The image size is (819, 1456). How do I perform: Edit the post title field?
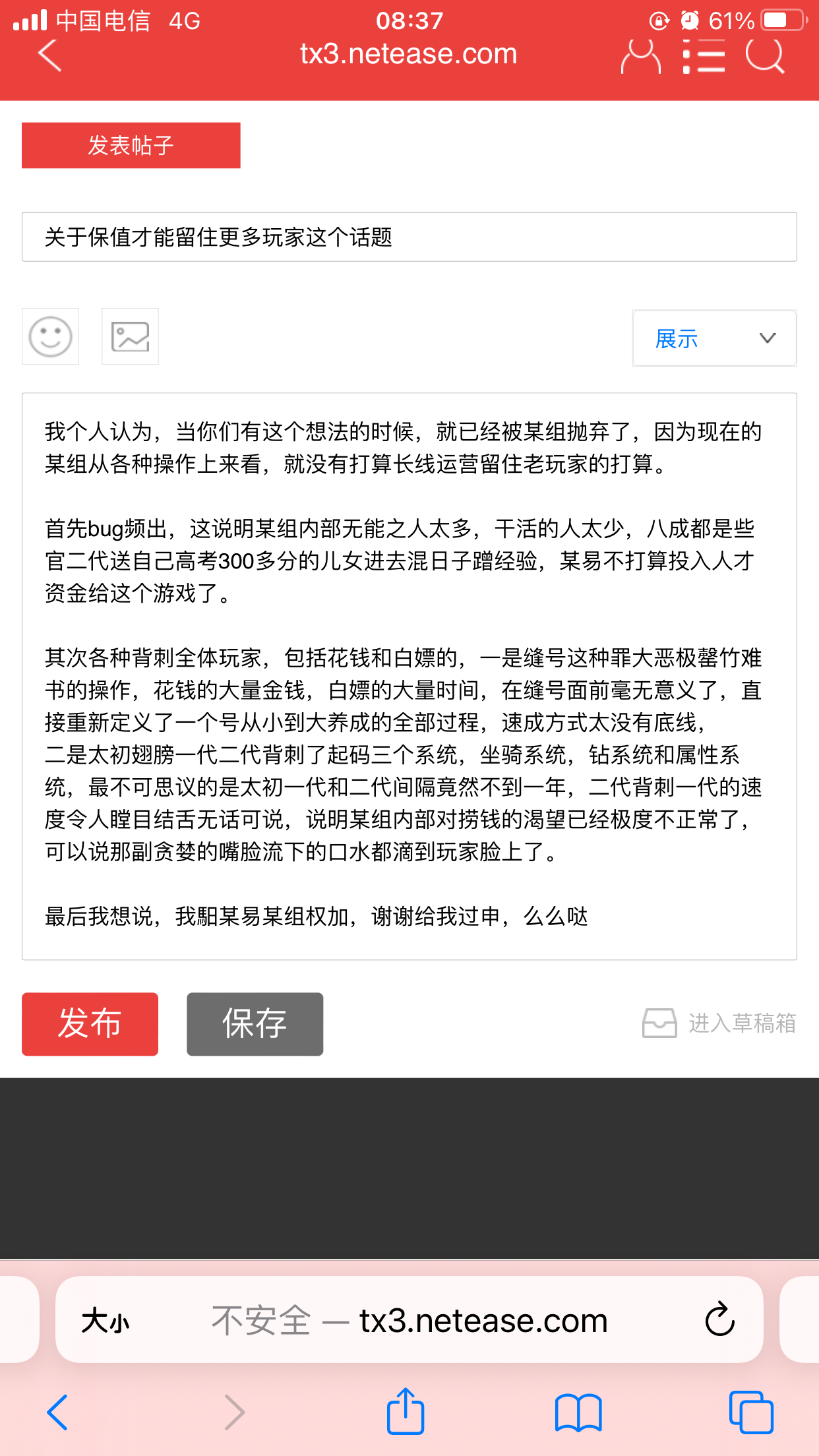click(409, 237)
